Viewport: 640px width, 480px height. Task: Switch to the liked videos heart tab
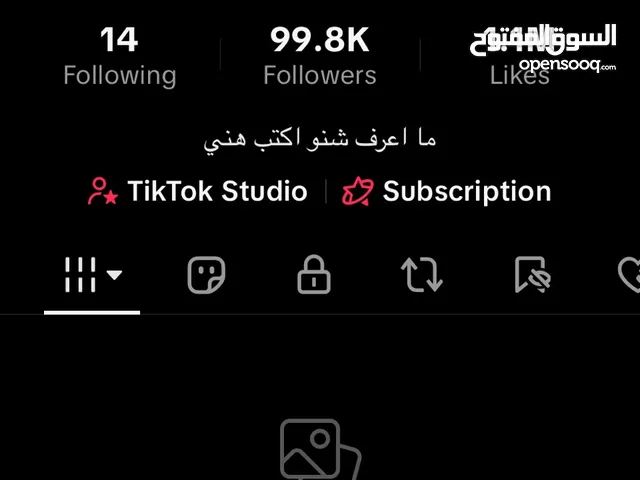[629, 274]
